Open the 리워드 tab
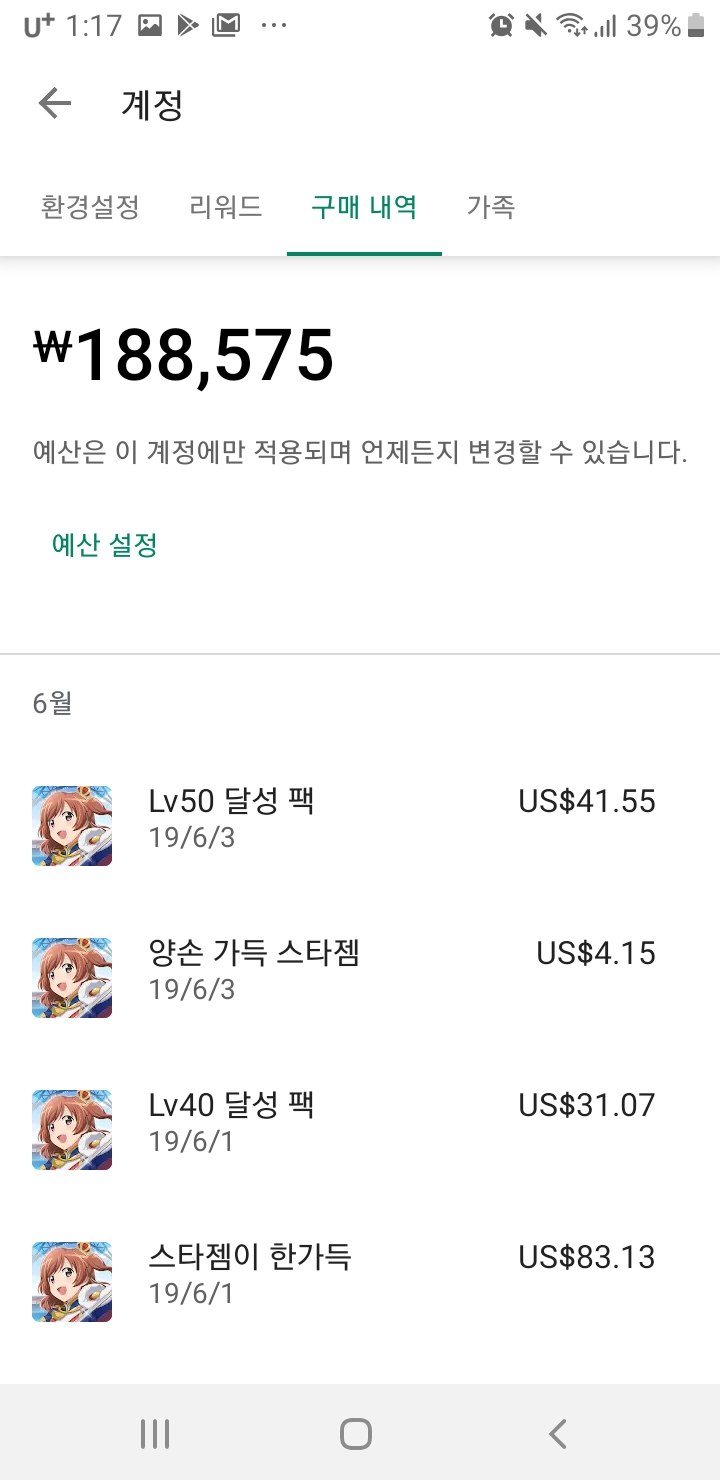 (225, 207)
